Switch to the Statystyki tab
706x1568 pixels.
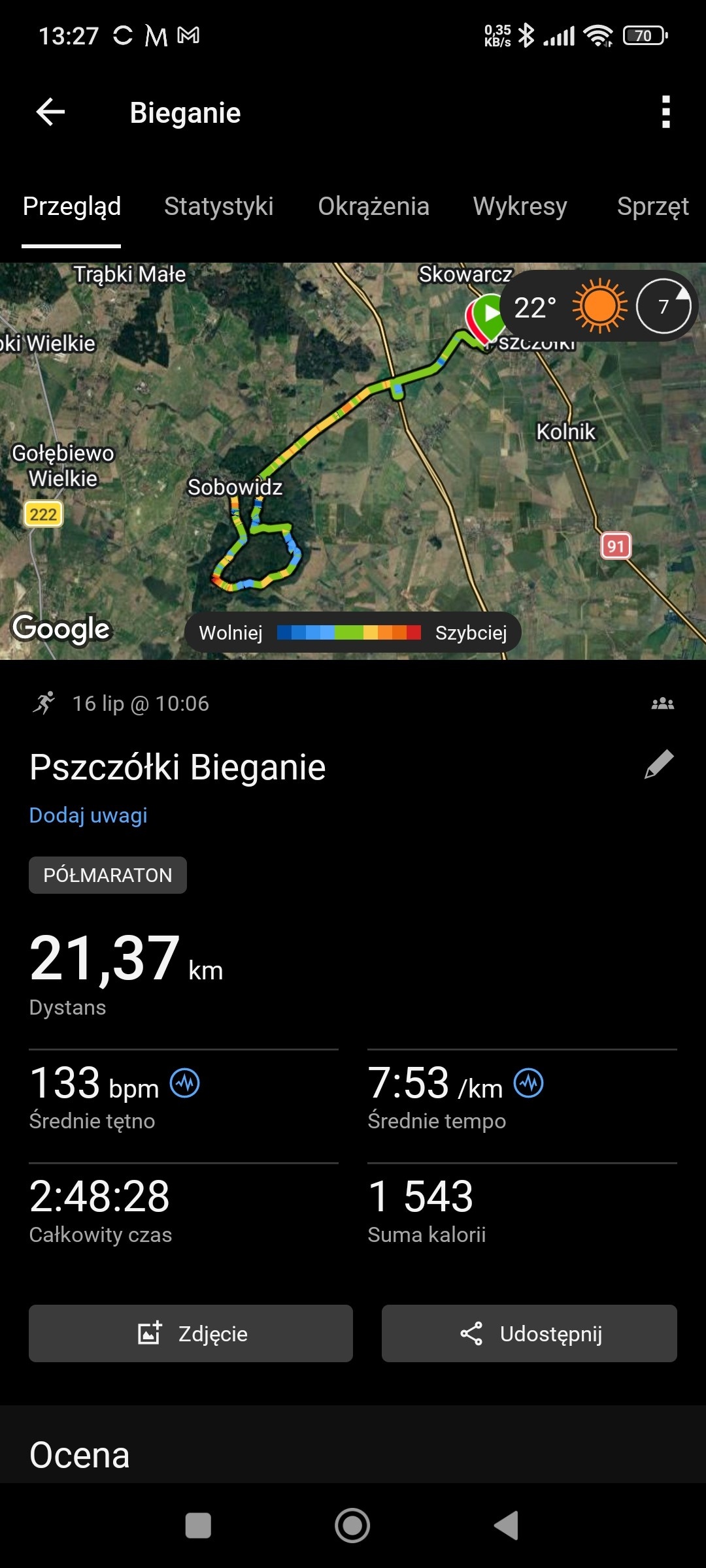pyautogui.click(x=218, y=206)
